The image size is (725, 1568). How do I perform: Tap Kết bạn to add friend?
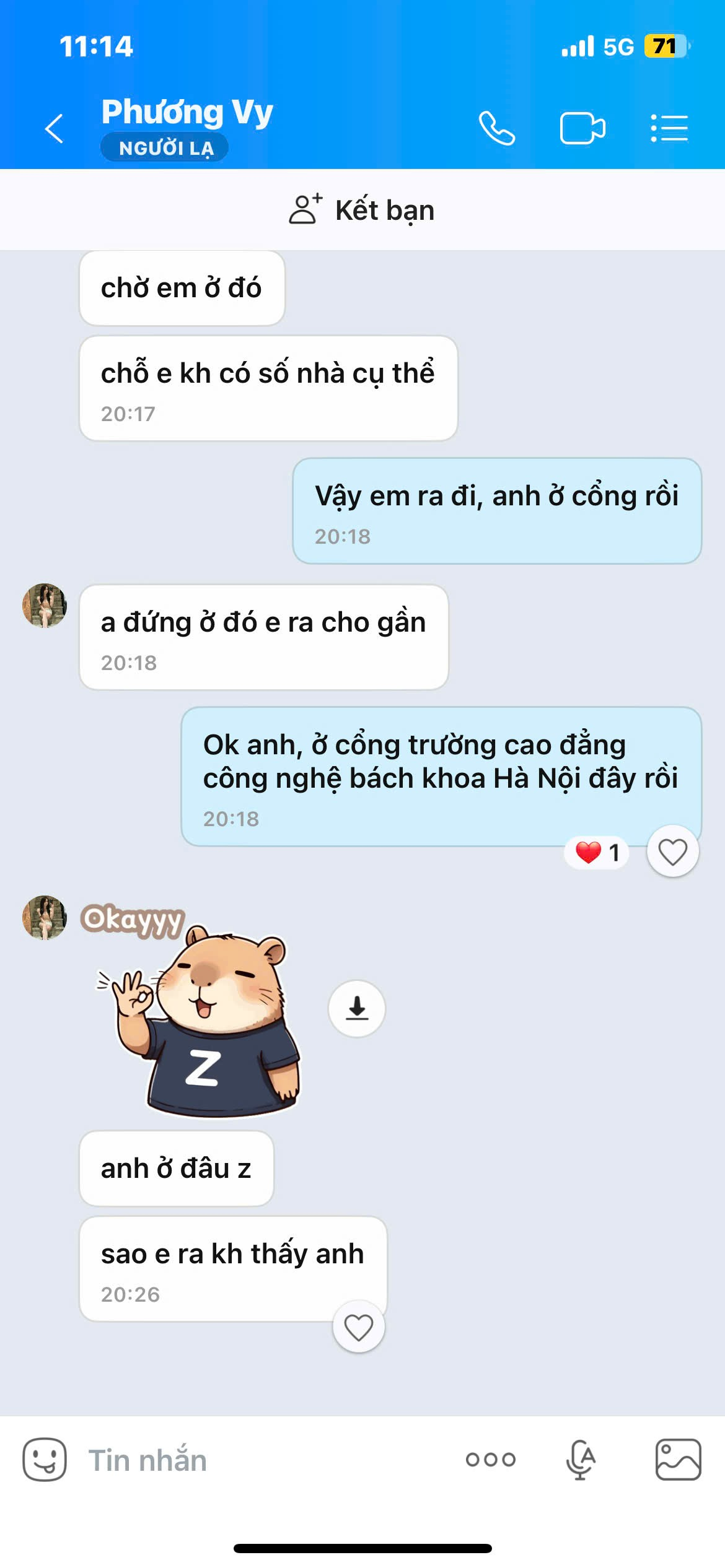tap(362, 210)
